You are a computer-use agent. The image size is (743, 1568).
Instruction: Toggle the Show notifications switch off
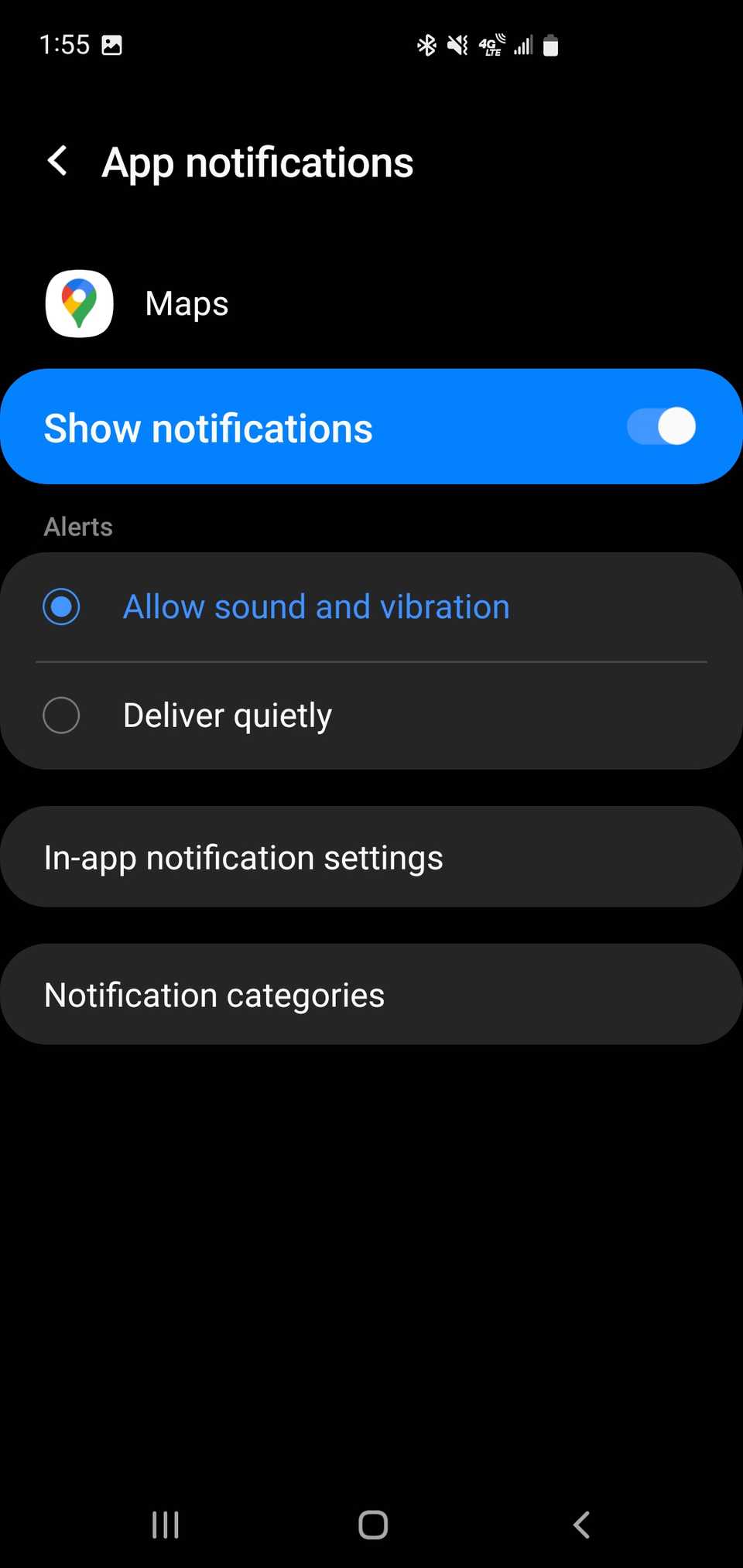pyautogui.click(x=660, y=426)
